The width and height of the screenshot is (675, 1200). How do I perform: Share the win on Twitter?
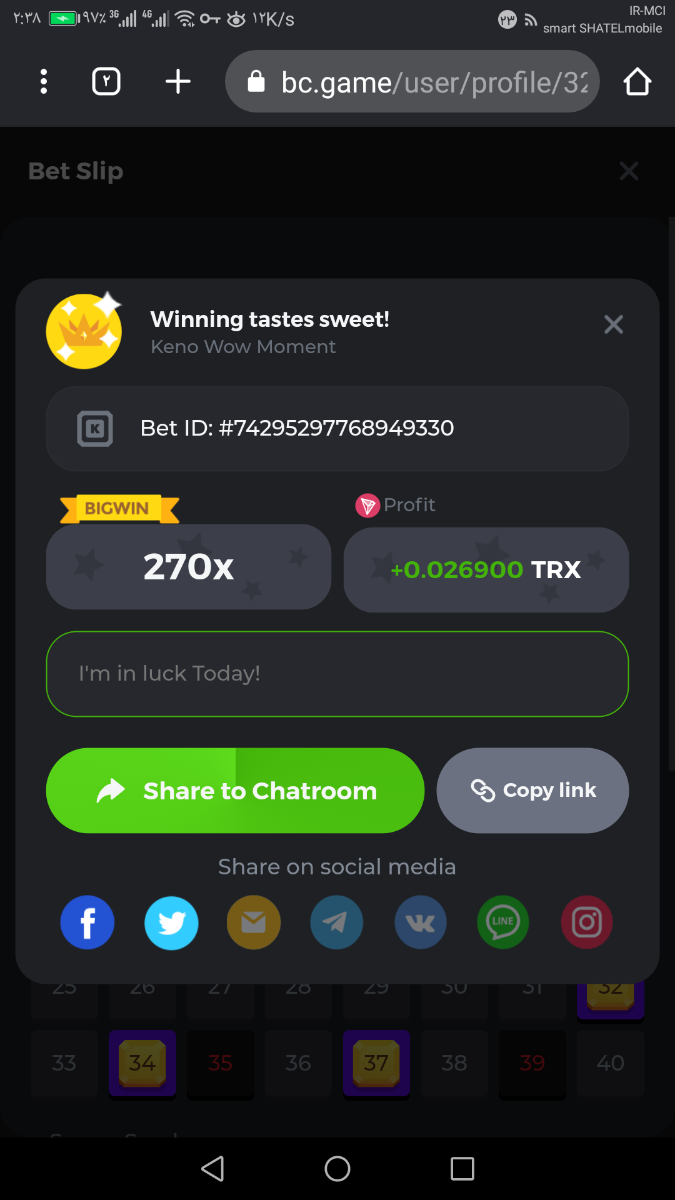click(x=171, y=922)
